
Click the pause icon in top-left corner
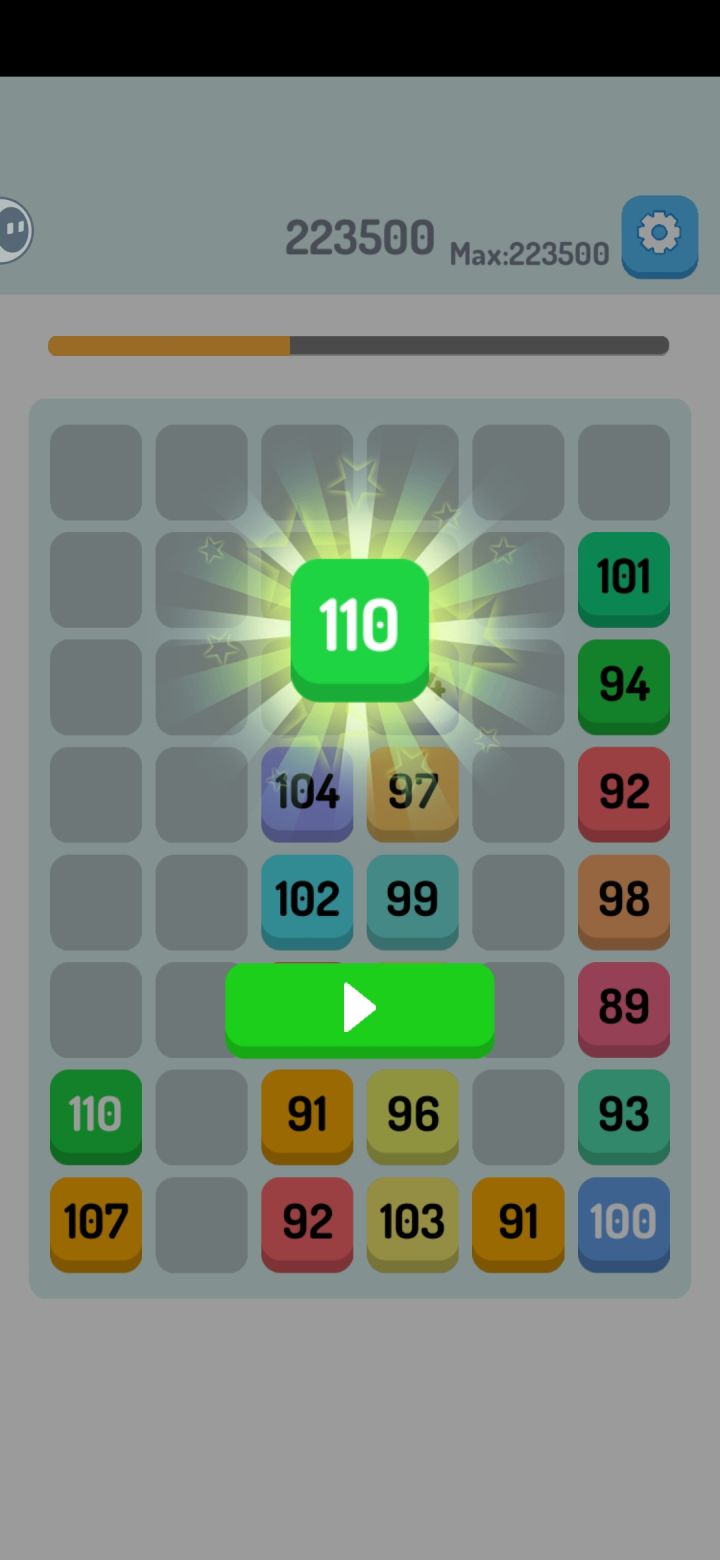[14, 230]
